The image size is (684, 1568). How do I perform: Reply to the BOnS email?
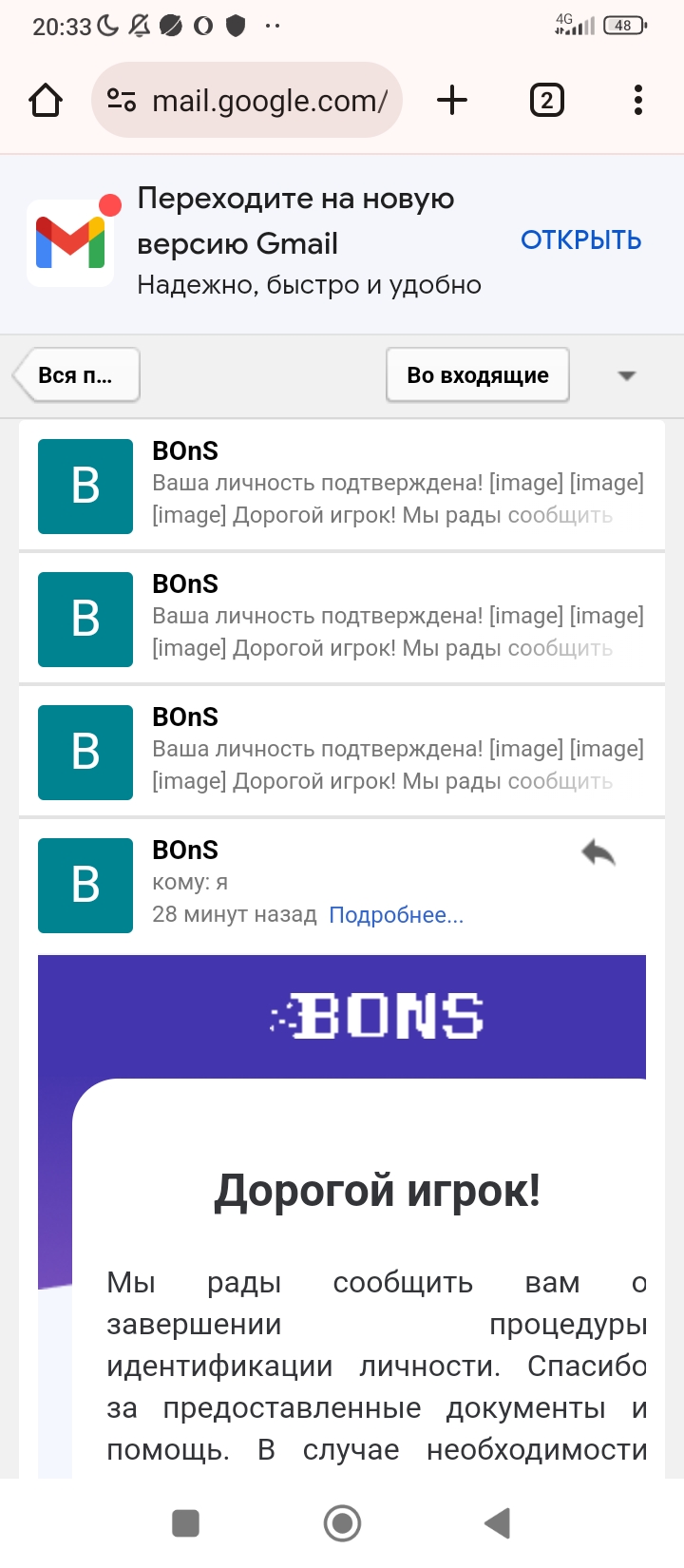[598, 852]
